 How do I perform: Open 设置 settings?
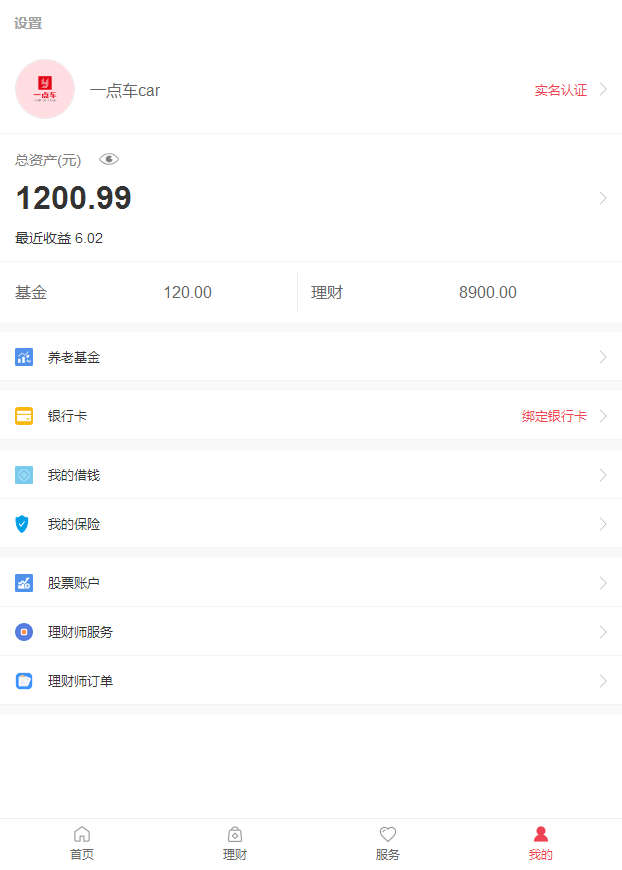point(28,23)
